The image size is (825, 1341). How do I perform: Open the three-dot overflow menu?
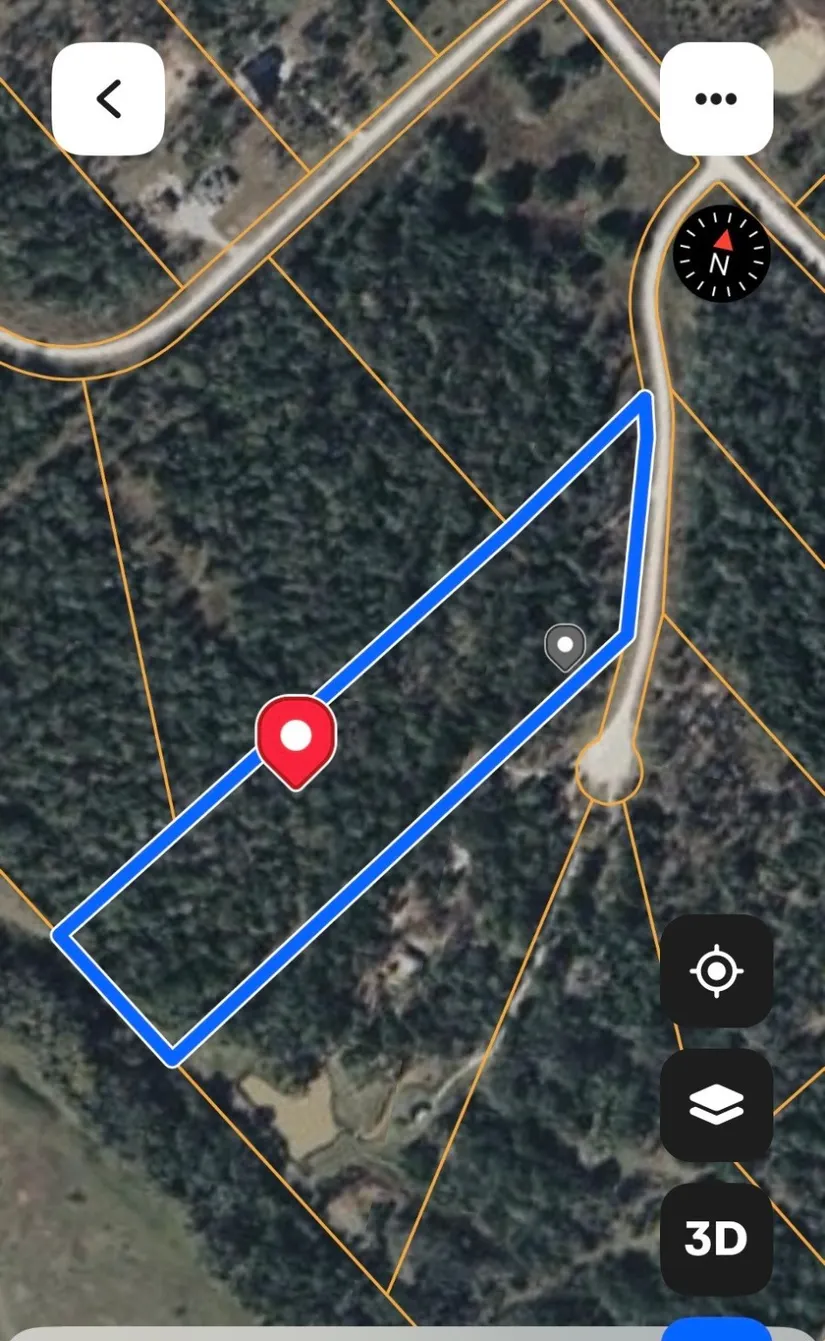(716, 99)
